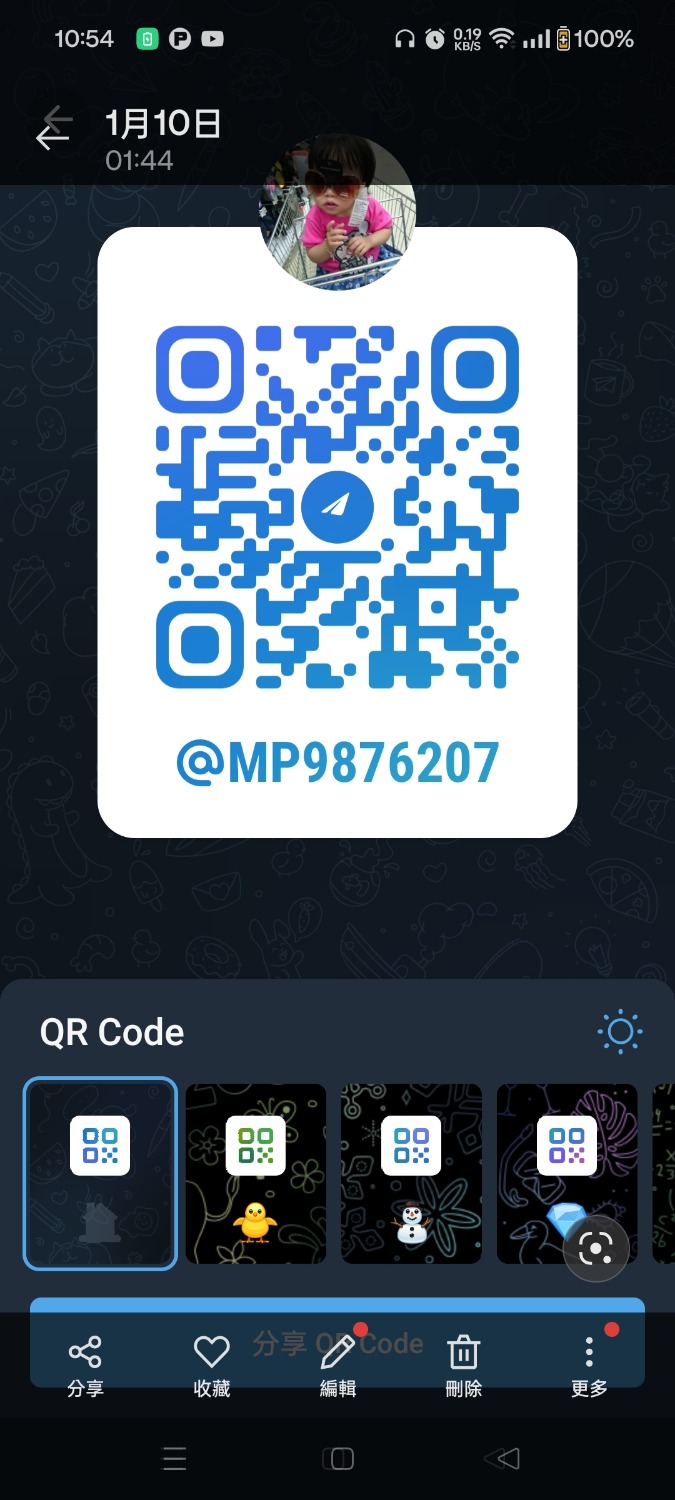Delete the image with 刪除
The image size is (675, 1500).
pyautogui.click(x=463, y=1365)
